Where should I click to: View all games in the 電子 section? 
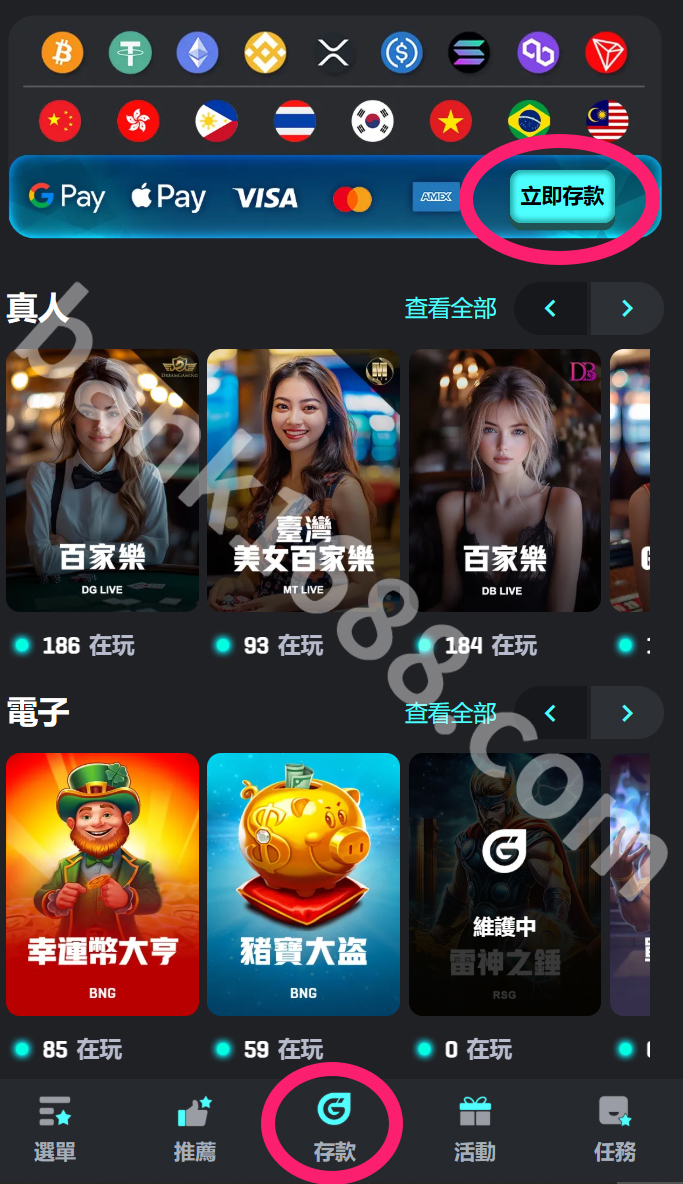click(450, 713)
